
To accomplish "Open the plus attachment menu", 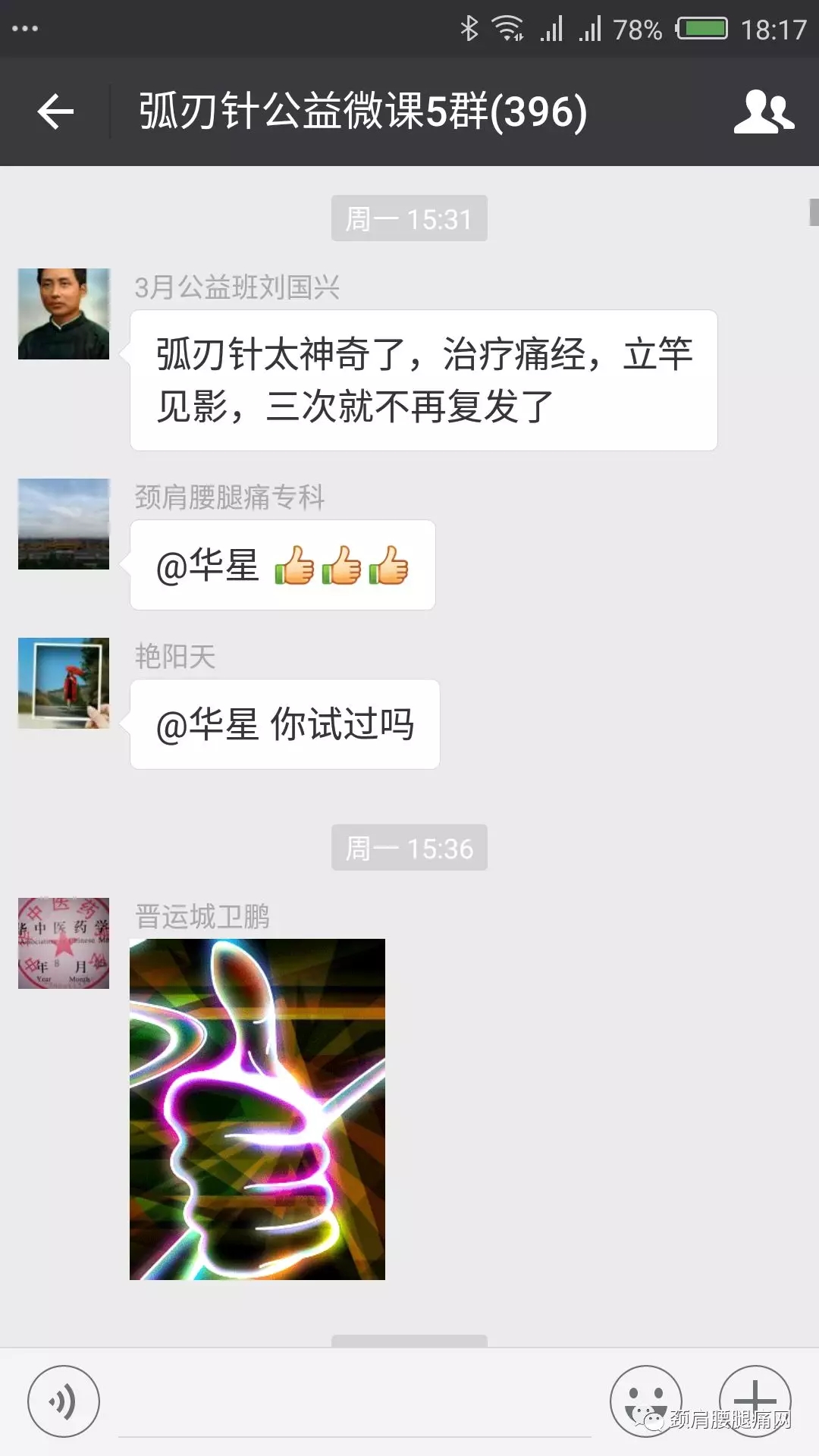I will pyautogui.click(x=755, y=1401).
